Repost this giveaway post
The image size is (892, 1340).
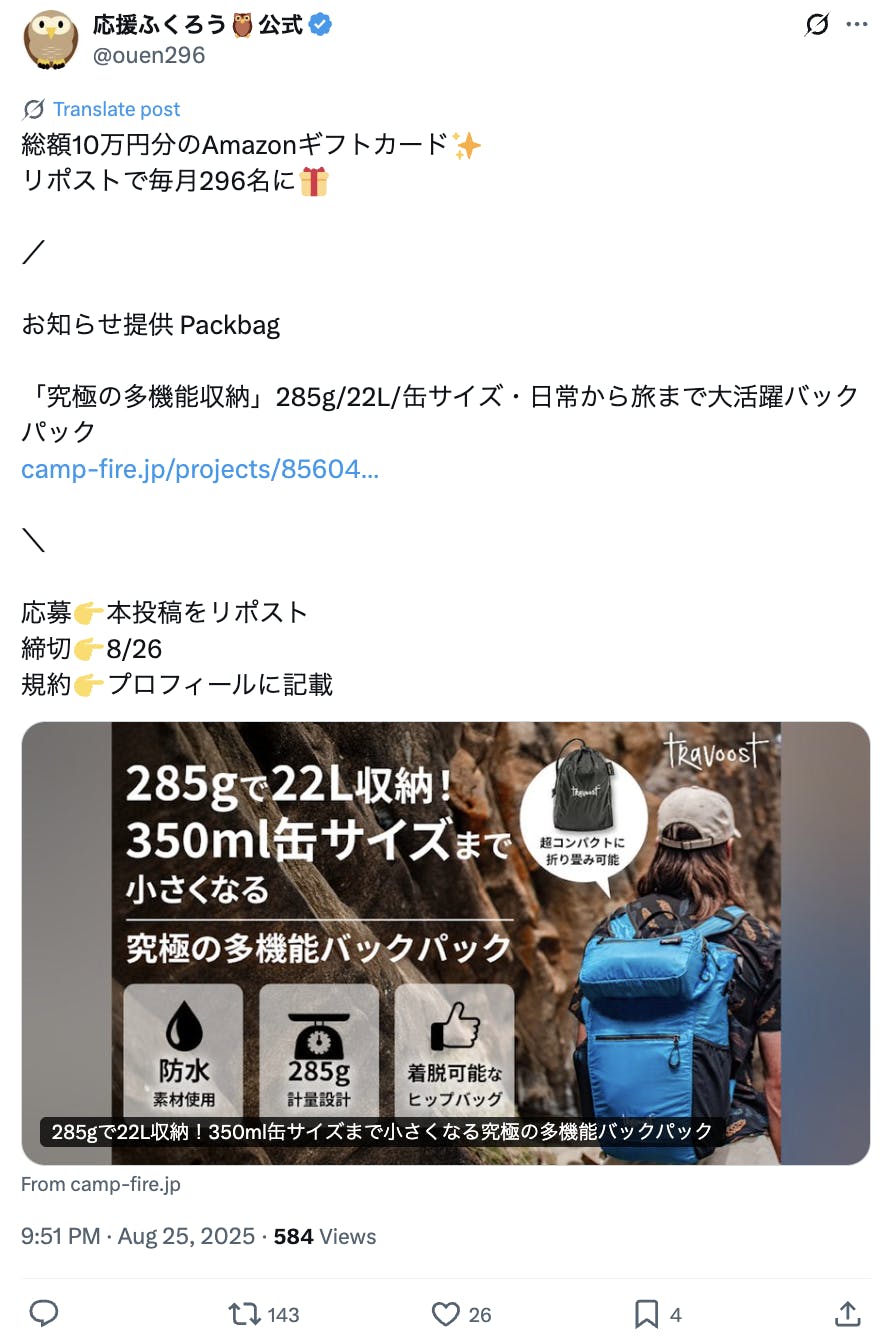(x=246, y=1314)
